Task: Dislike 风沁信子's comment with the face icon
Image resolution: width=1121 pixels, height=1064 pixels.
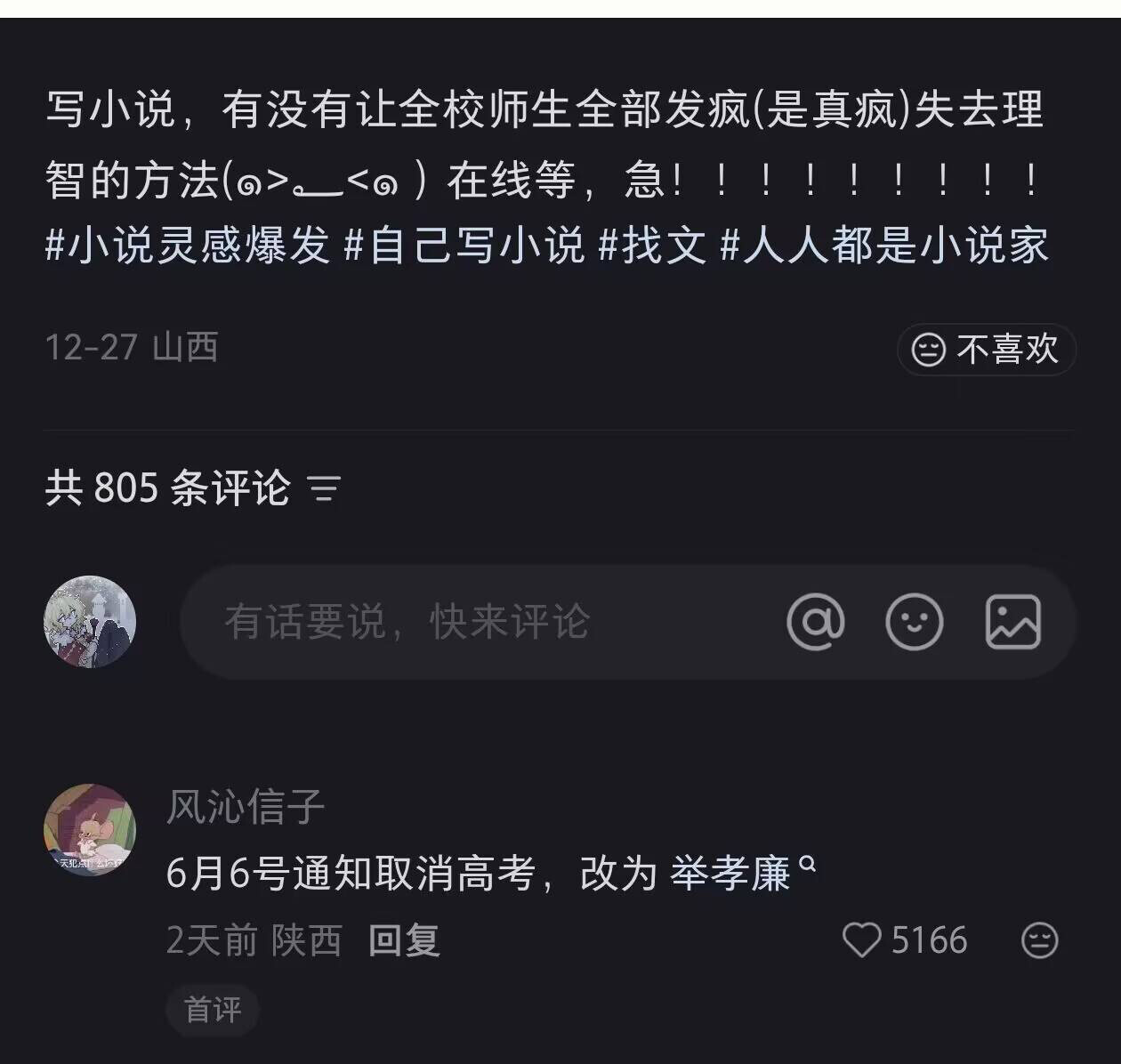Action: [x=1039, y=940]
